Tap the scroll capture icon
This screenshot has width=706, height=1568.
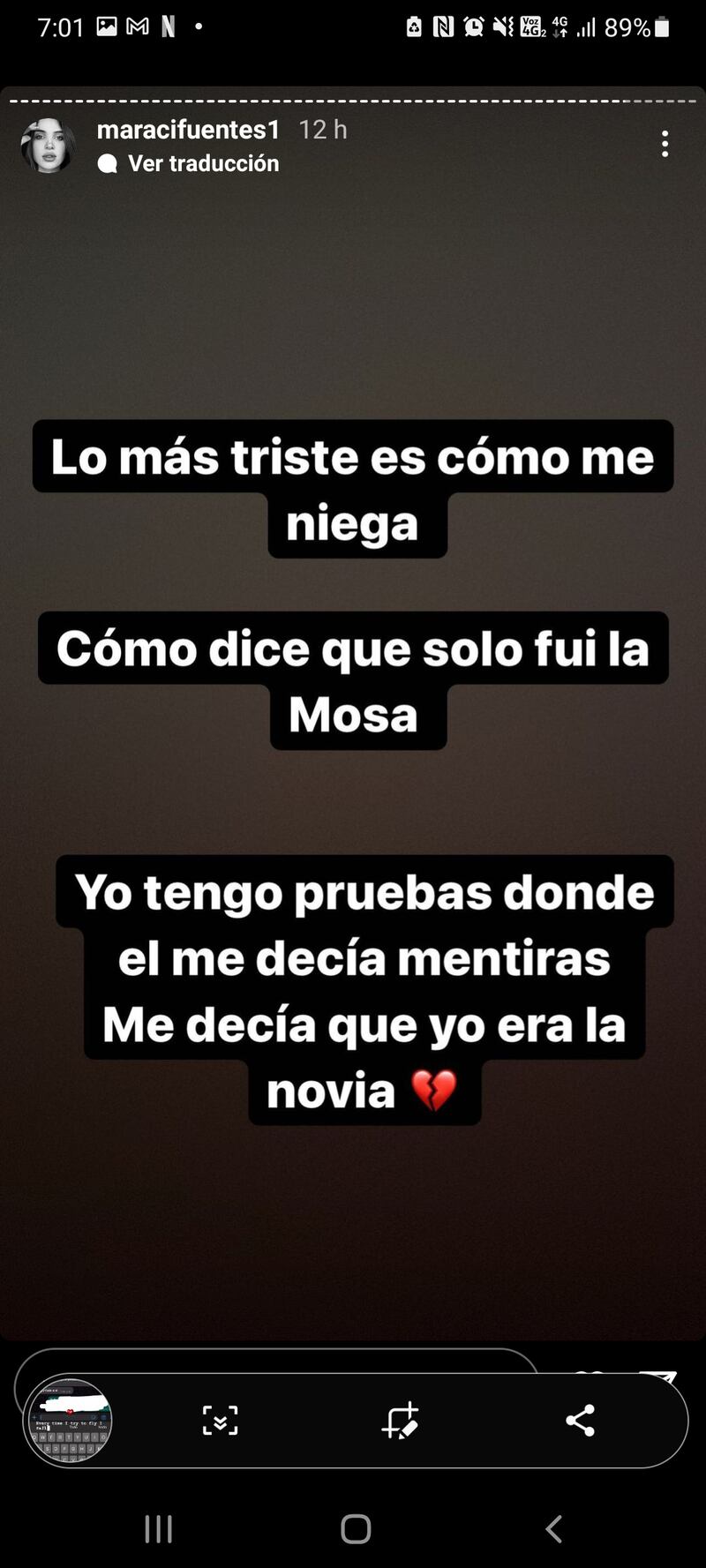click(220, 1421)
